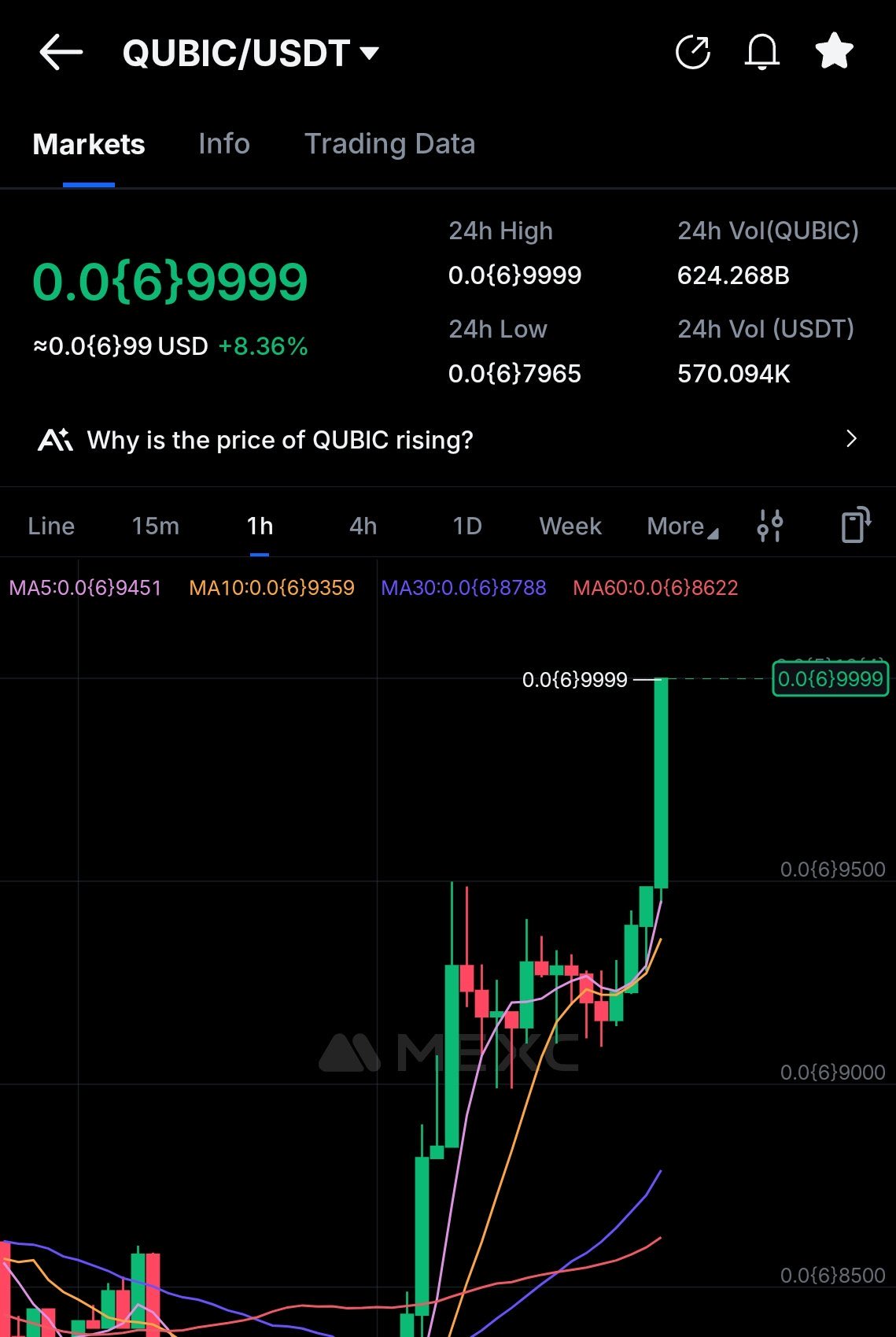This screenshot has height=1337, width=896.
Task: Switch to the Trading Data tab
Action: coord(389,144)
